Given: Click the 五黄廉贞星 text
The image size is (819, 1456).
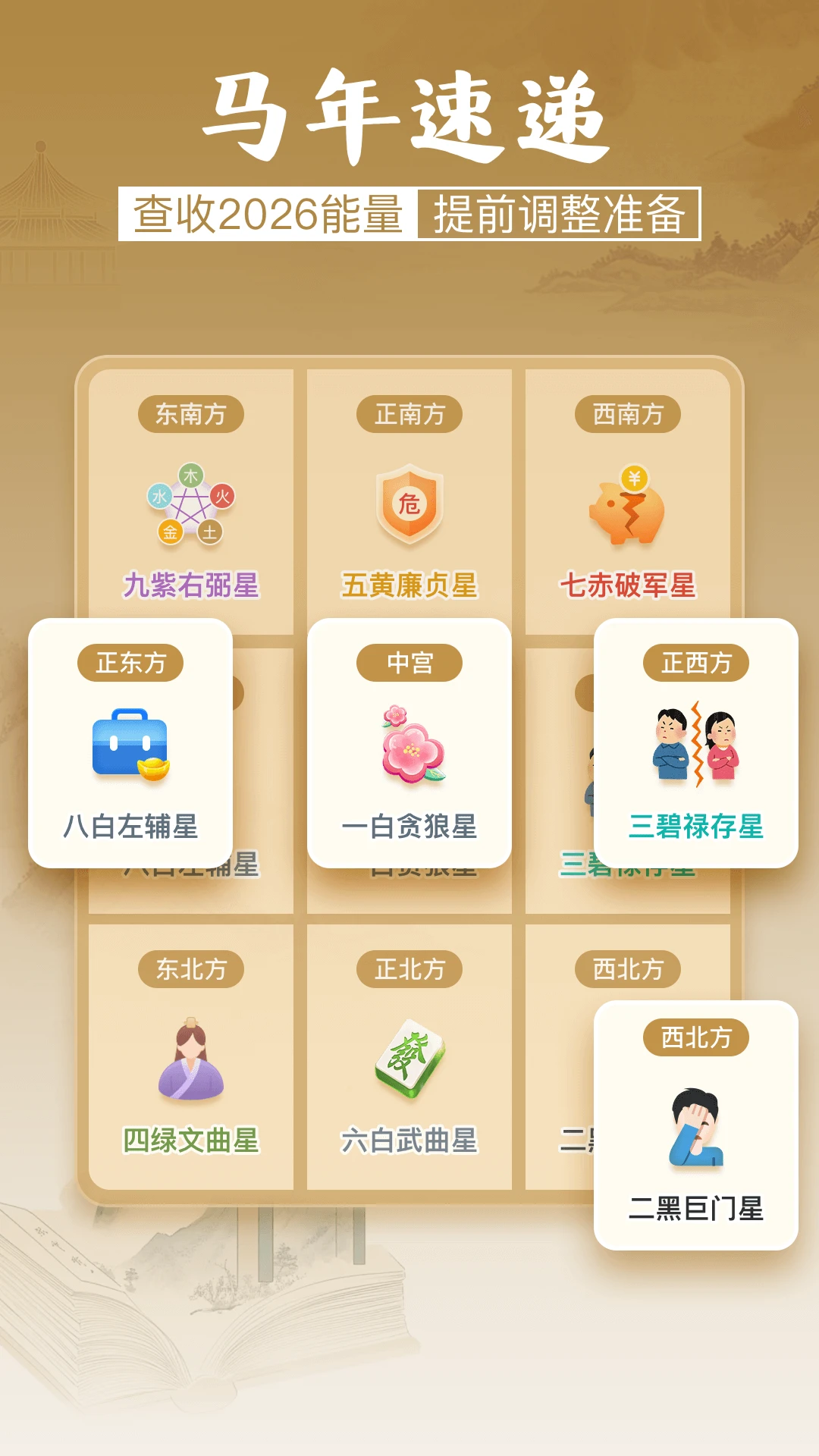Looking at the screenshot, I should tap(409, 585).
